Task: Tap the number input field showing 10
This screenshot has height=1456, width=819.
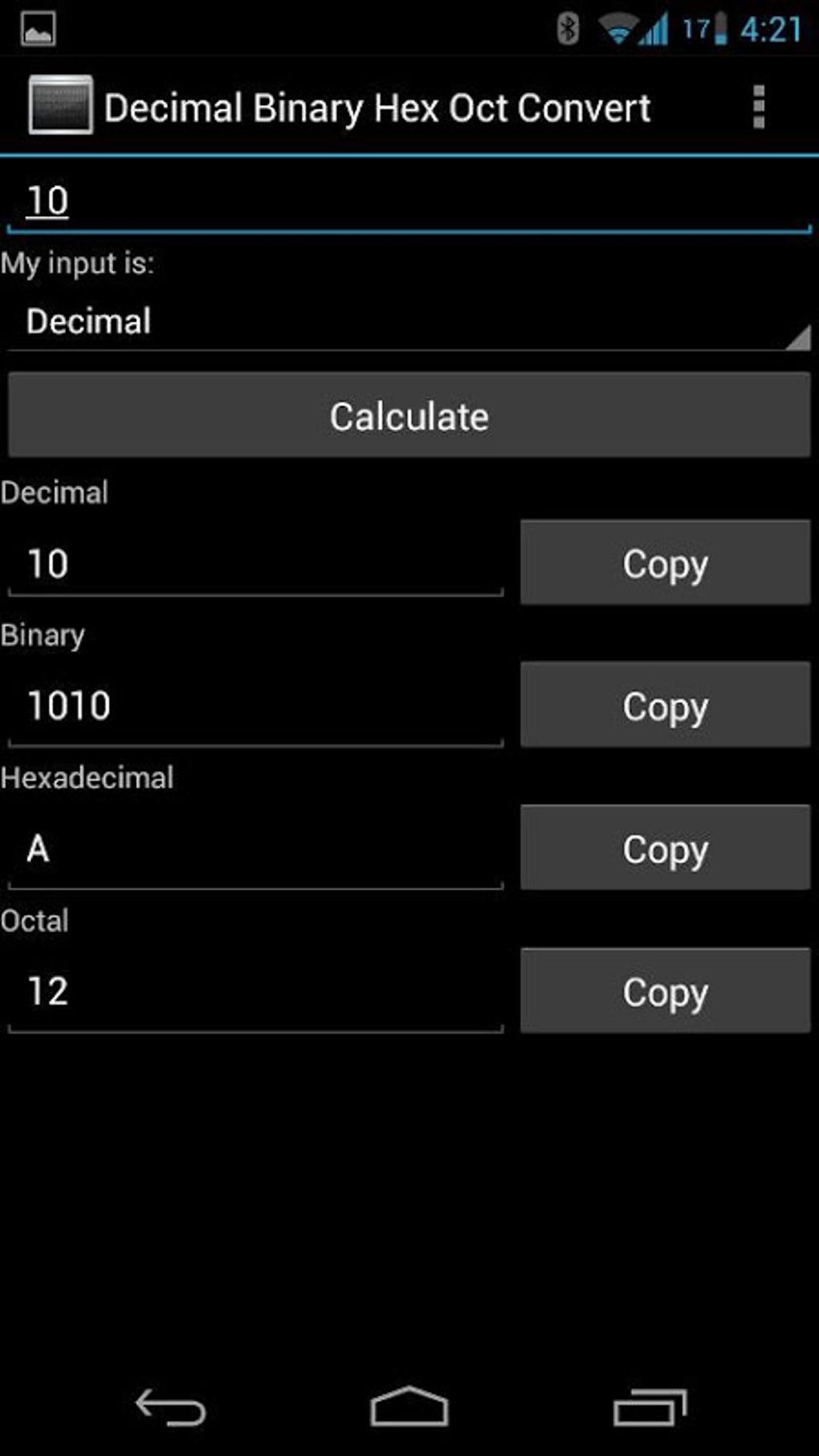Action: (x=408, y=201)
